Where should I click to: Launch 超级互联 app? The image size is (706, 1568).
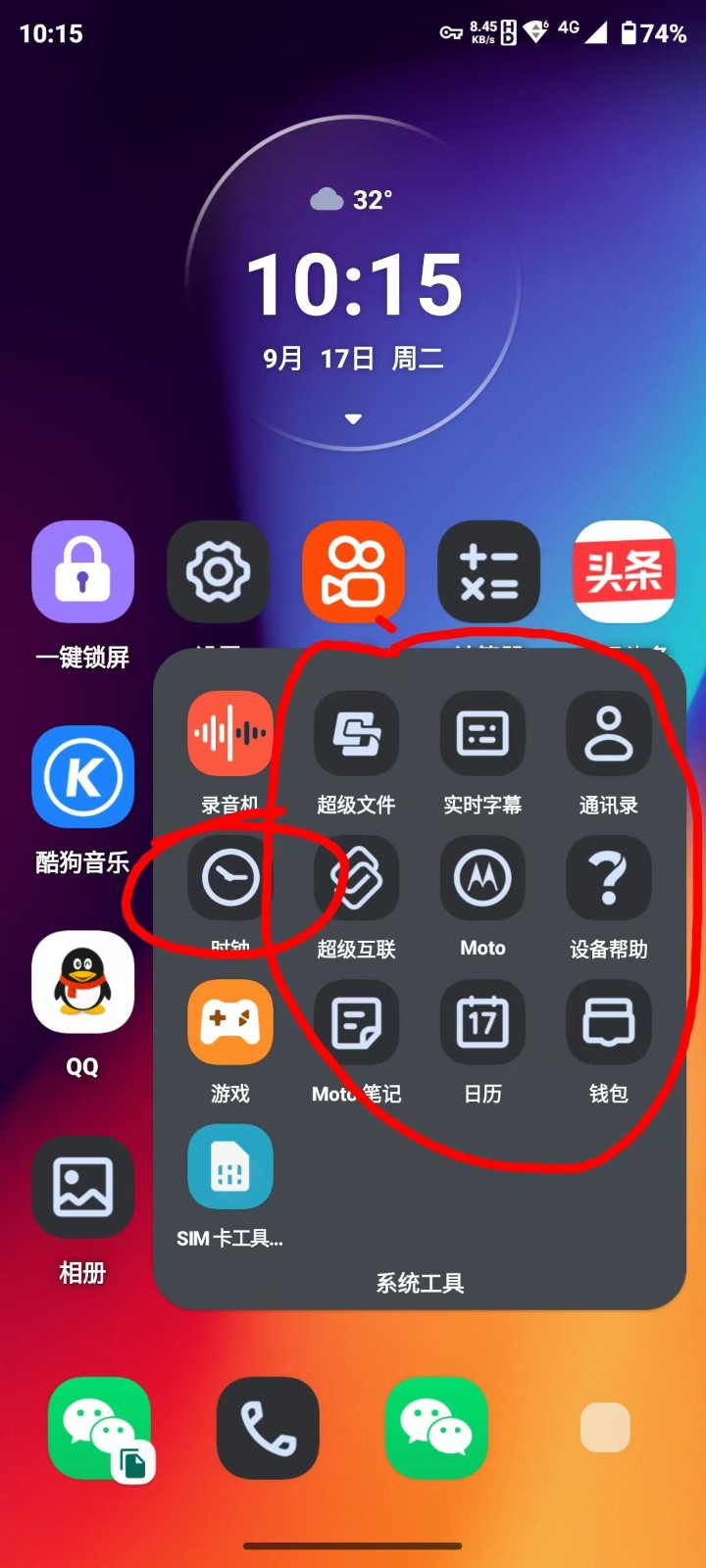point(356,877)
